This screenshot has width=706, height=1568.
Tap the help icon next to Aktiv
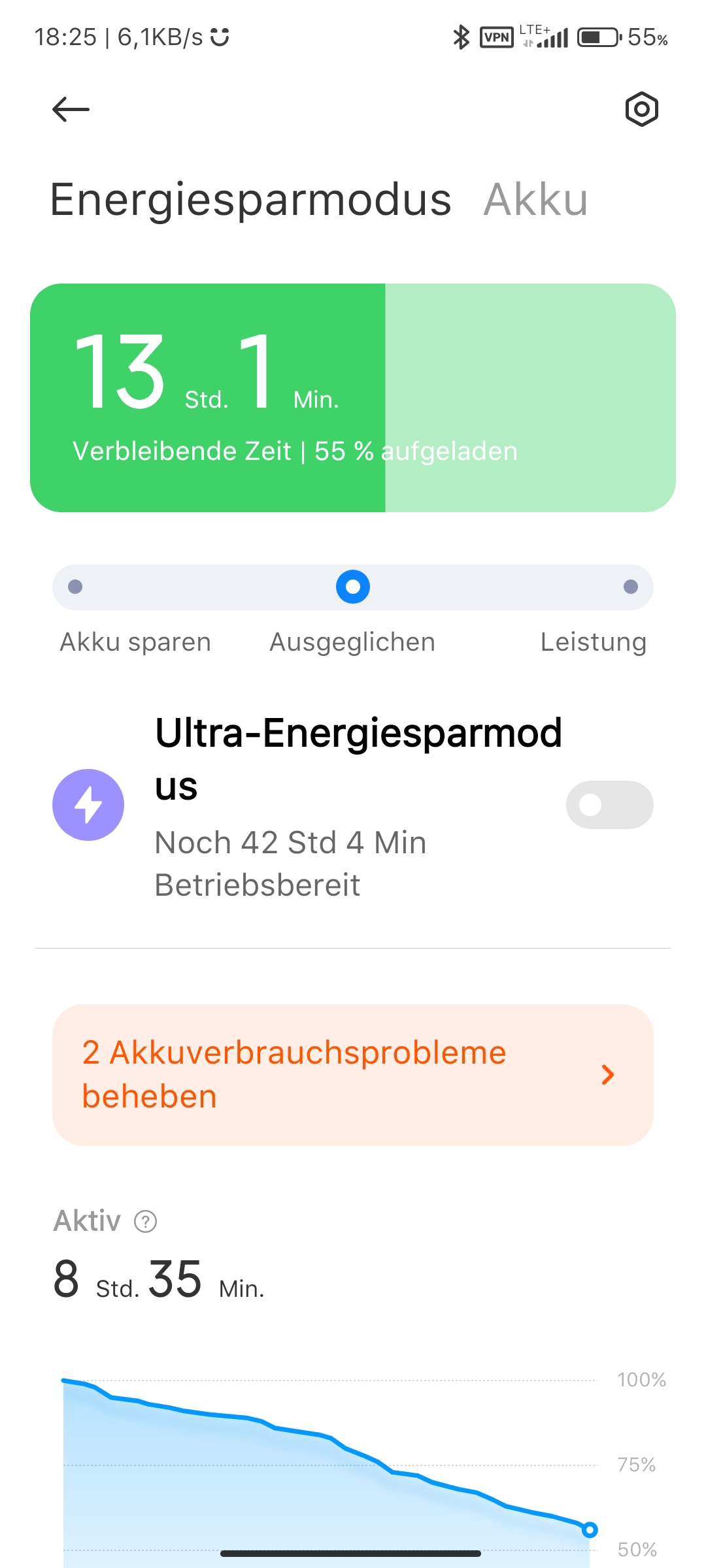tap(145, 1221)
